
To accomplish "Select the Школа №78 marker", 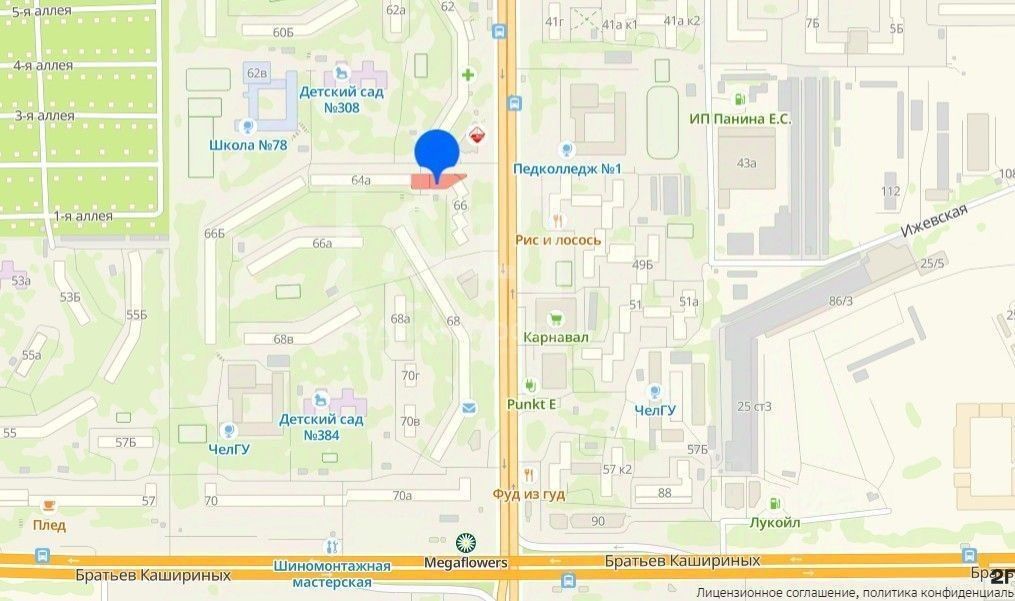I will coord(247,127).
